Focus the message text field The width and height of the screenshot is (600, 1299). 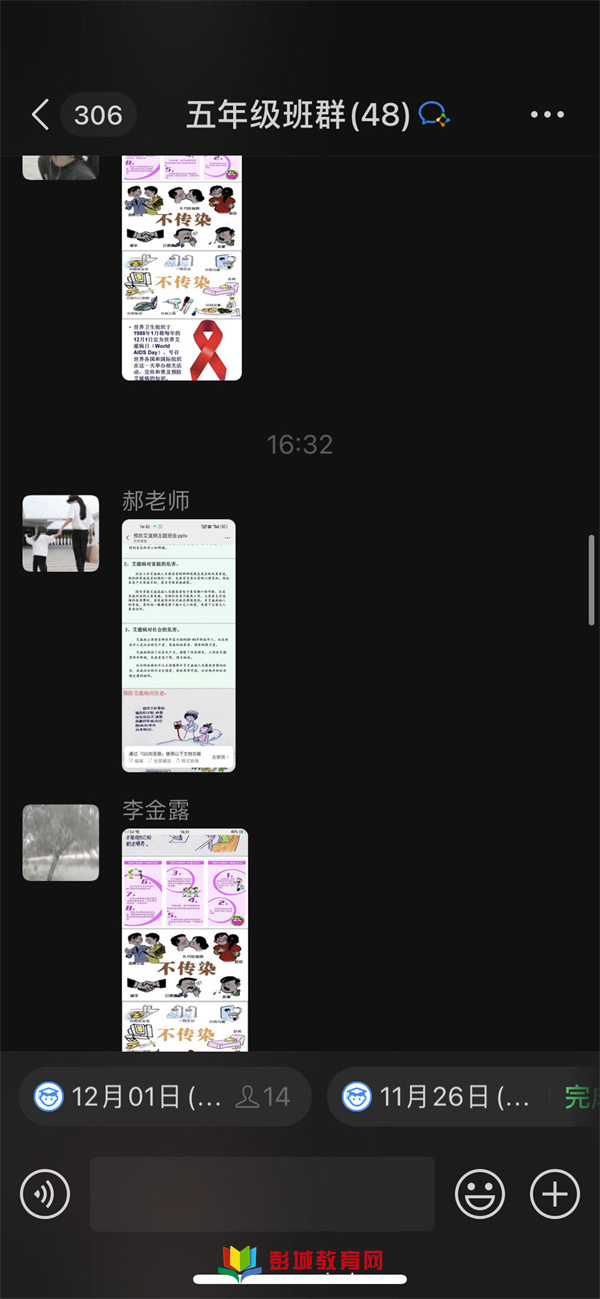point(262,1194)
